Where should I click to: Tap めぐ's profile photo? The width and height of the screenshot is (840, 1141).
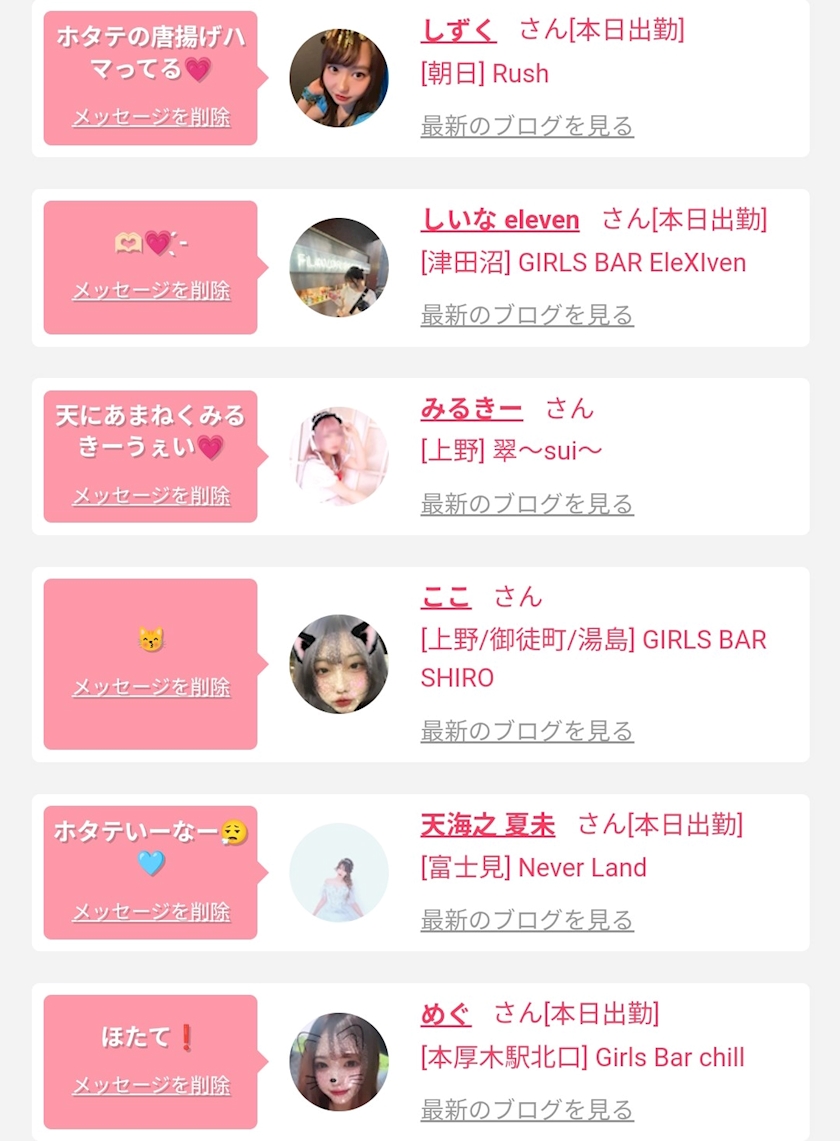click(x=339, y=1062)
